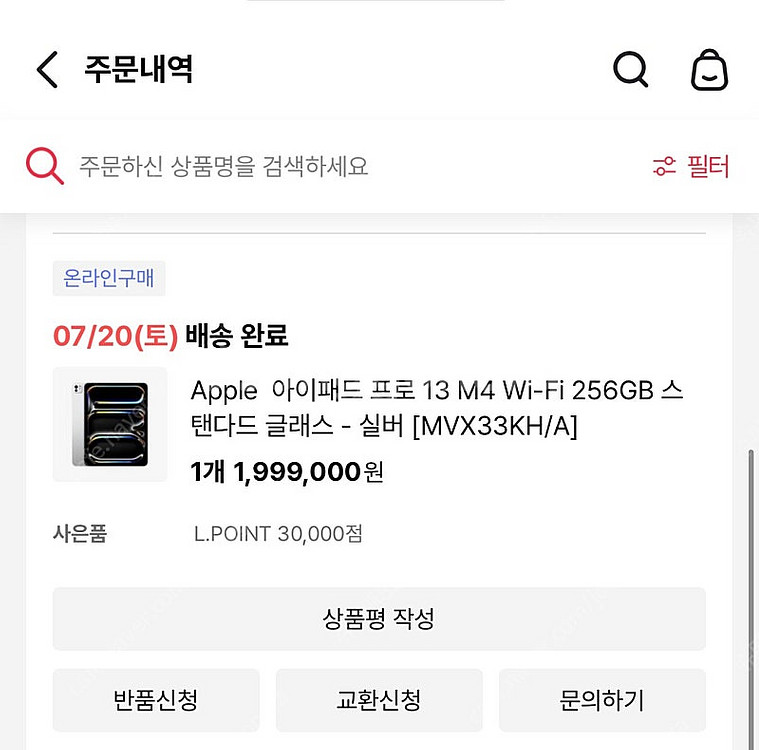Viewport: 759px width, 750px height.
Task: Open the search magnifier in the header
Action: [630, 70]
